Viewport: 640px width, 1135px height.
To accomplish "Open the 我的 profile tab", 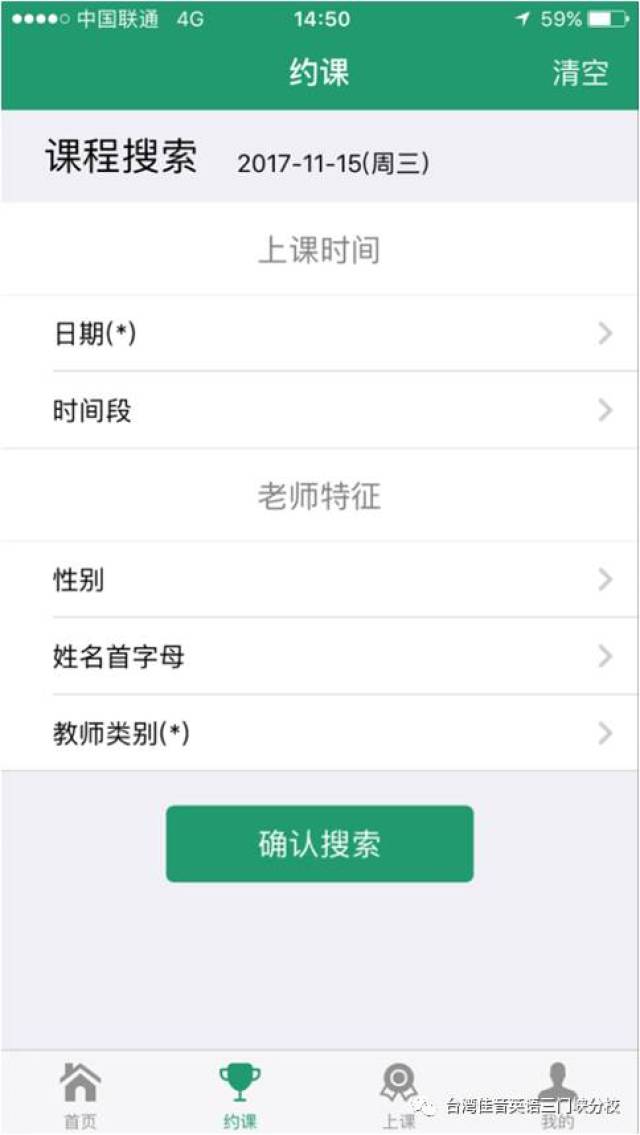I will (x=558, y=1095).
